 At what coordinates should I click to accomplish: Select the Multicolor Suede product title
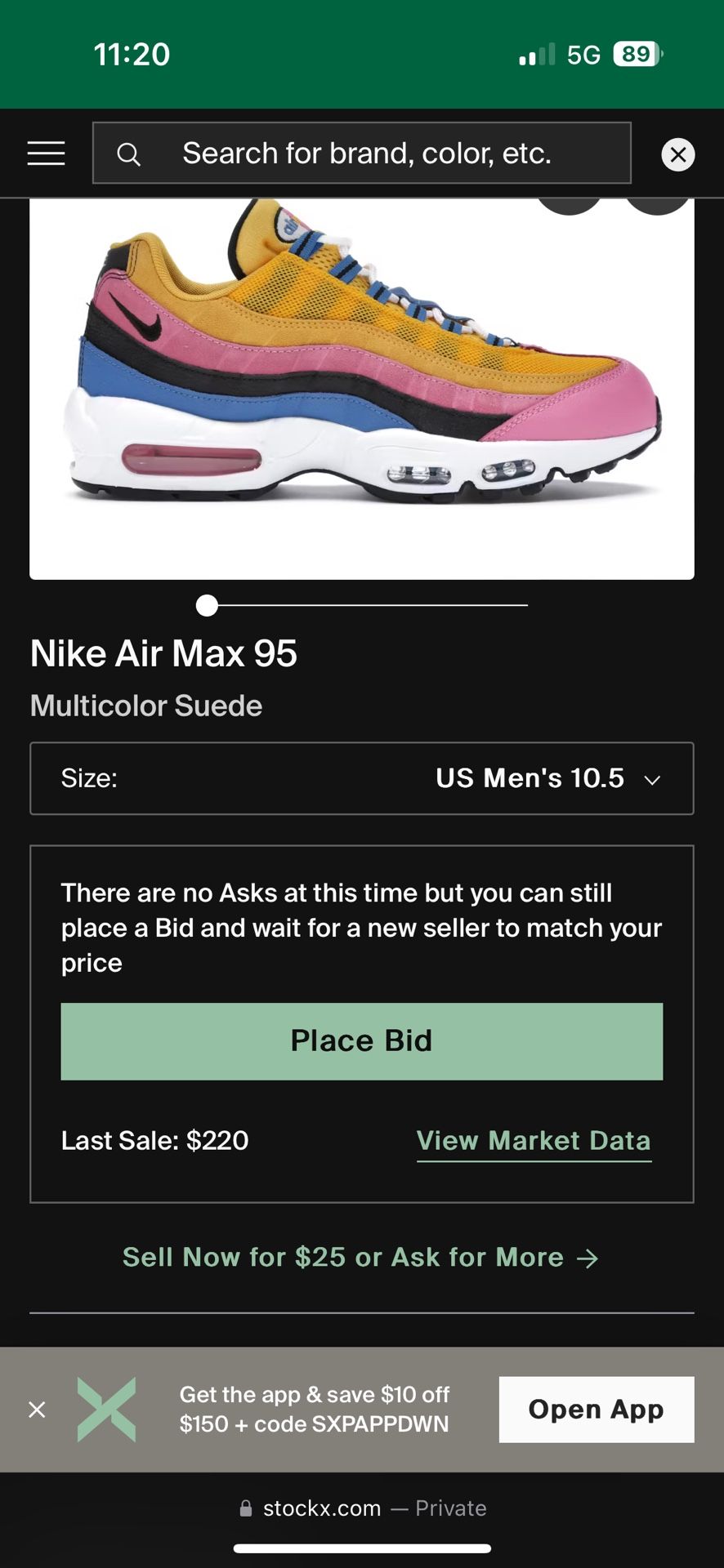145,705
